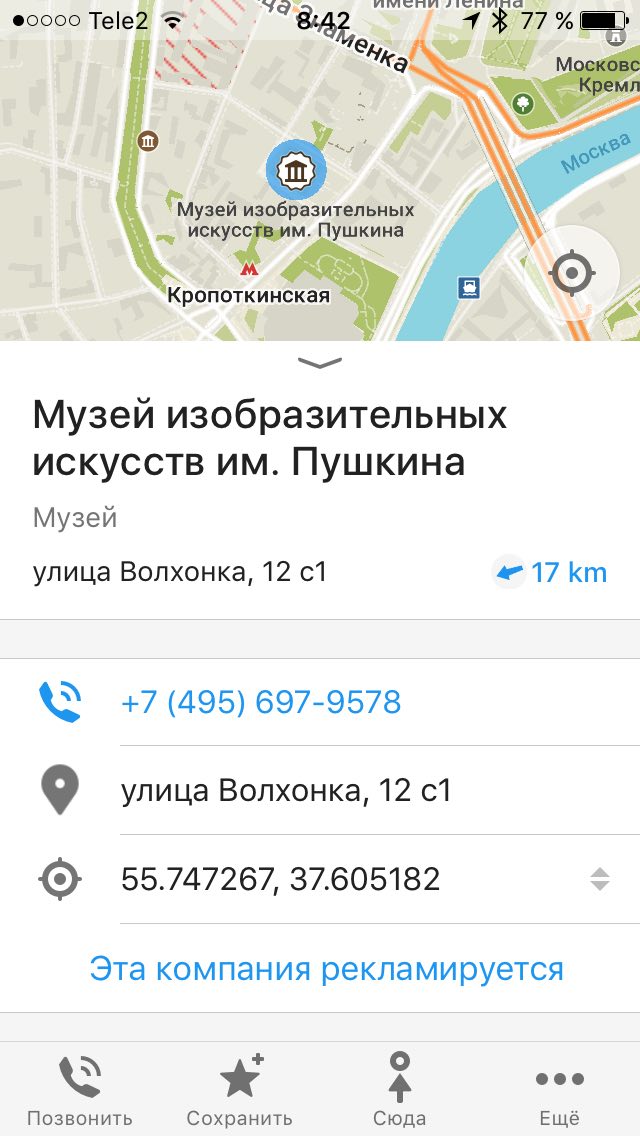
Task: Tap the Кропоткинская metro station marker
Action: pos(249,269)
